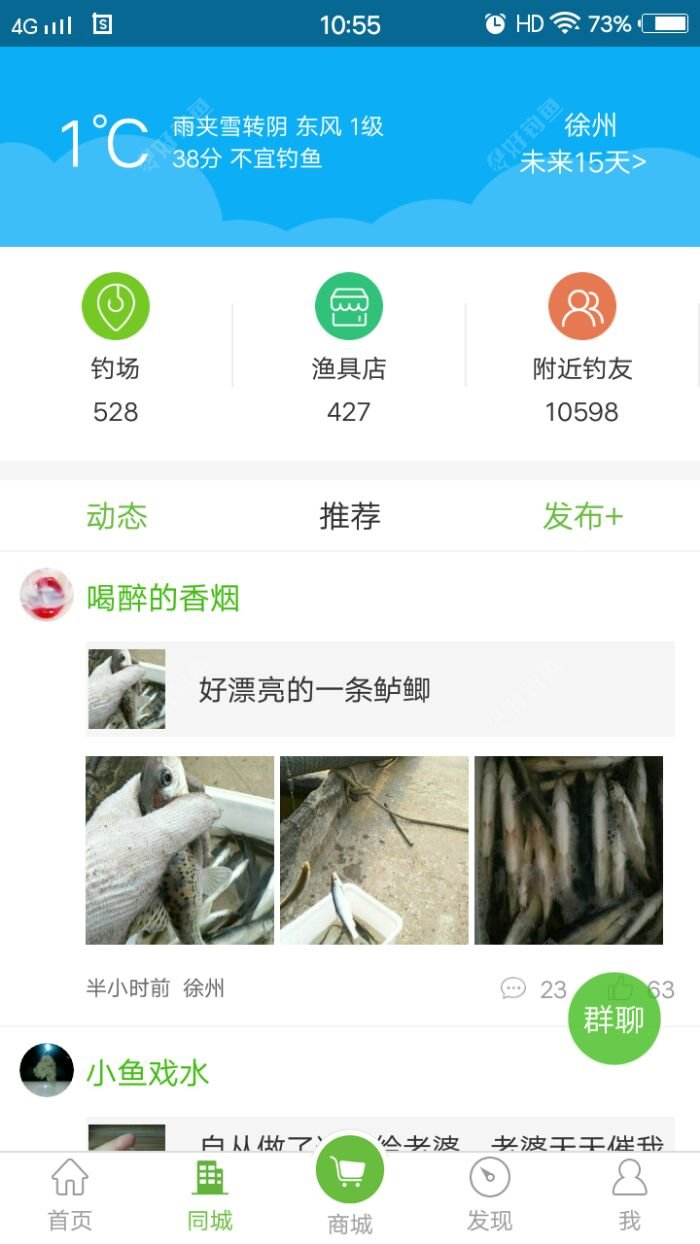Open the post 好漂亮的一条鲈鲫

coord(380,689)
